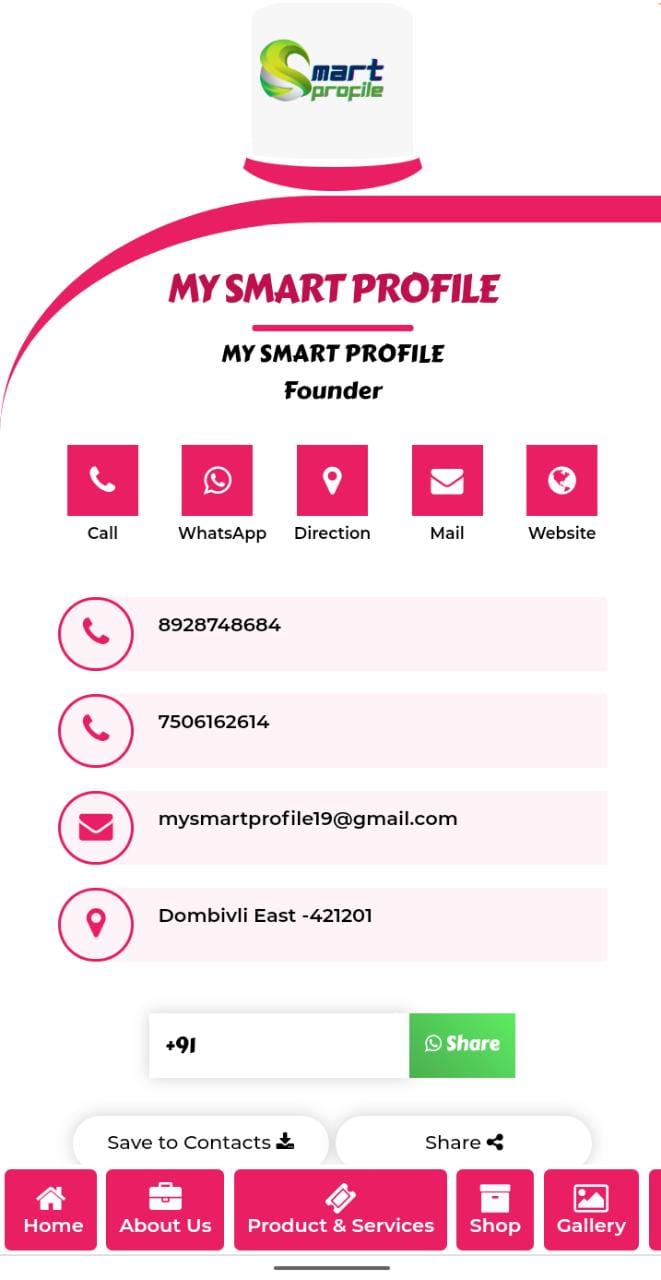Image resolution: width=661 pixels, height=1280 pixels.
Task: Email mysmartprofile19@gmail.com
Action: click(307, 819)
